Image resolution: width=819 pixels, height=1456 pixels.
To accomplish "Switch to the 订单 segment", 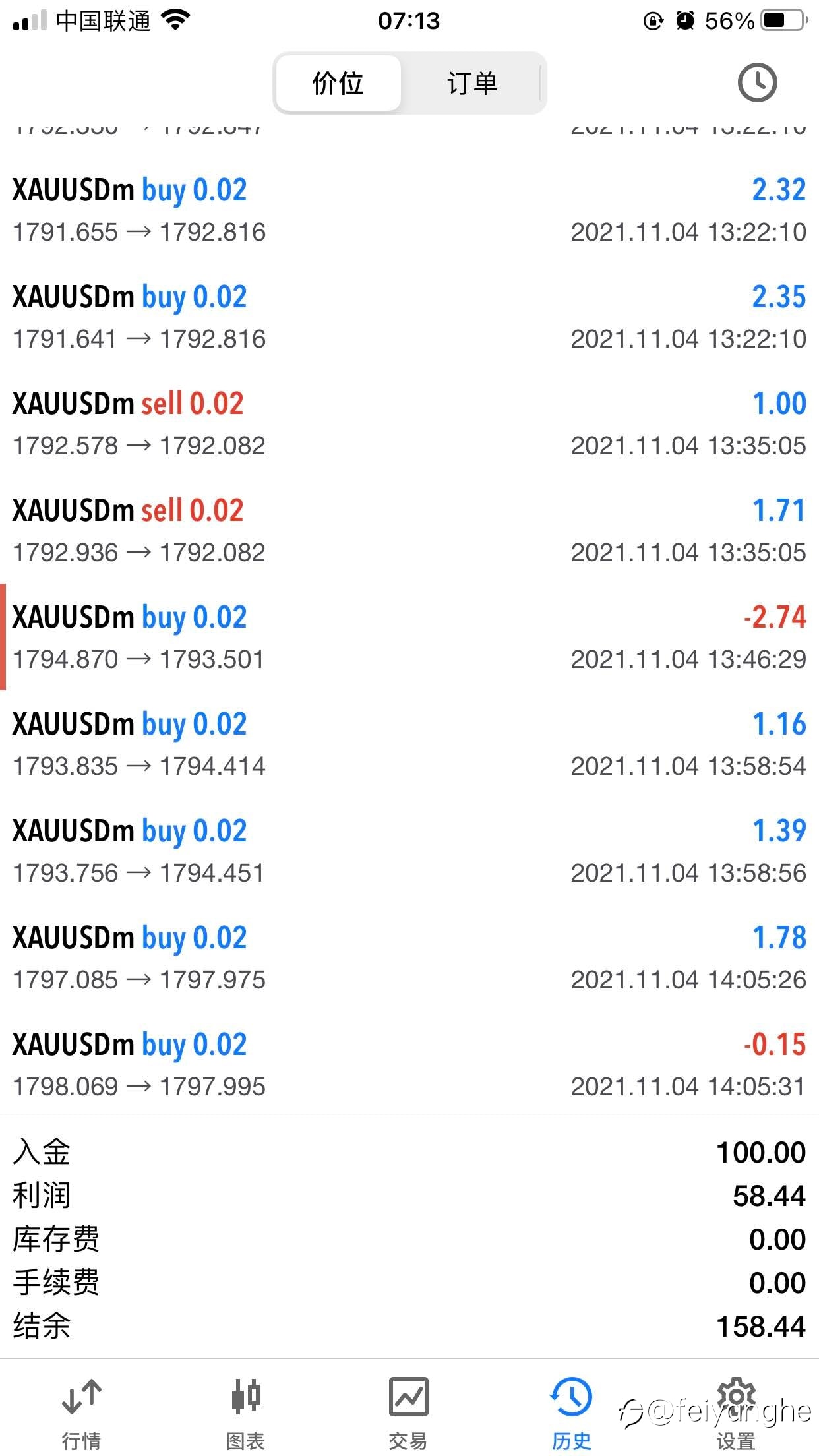I will (471, 84).
